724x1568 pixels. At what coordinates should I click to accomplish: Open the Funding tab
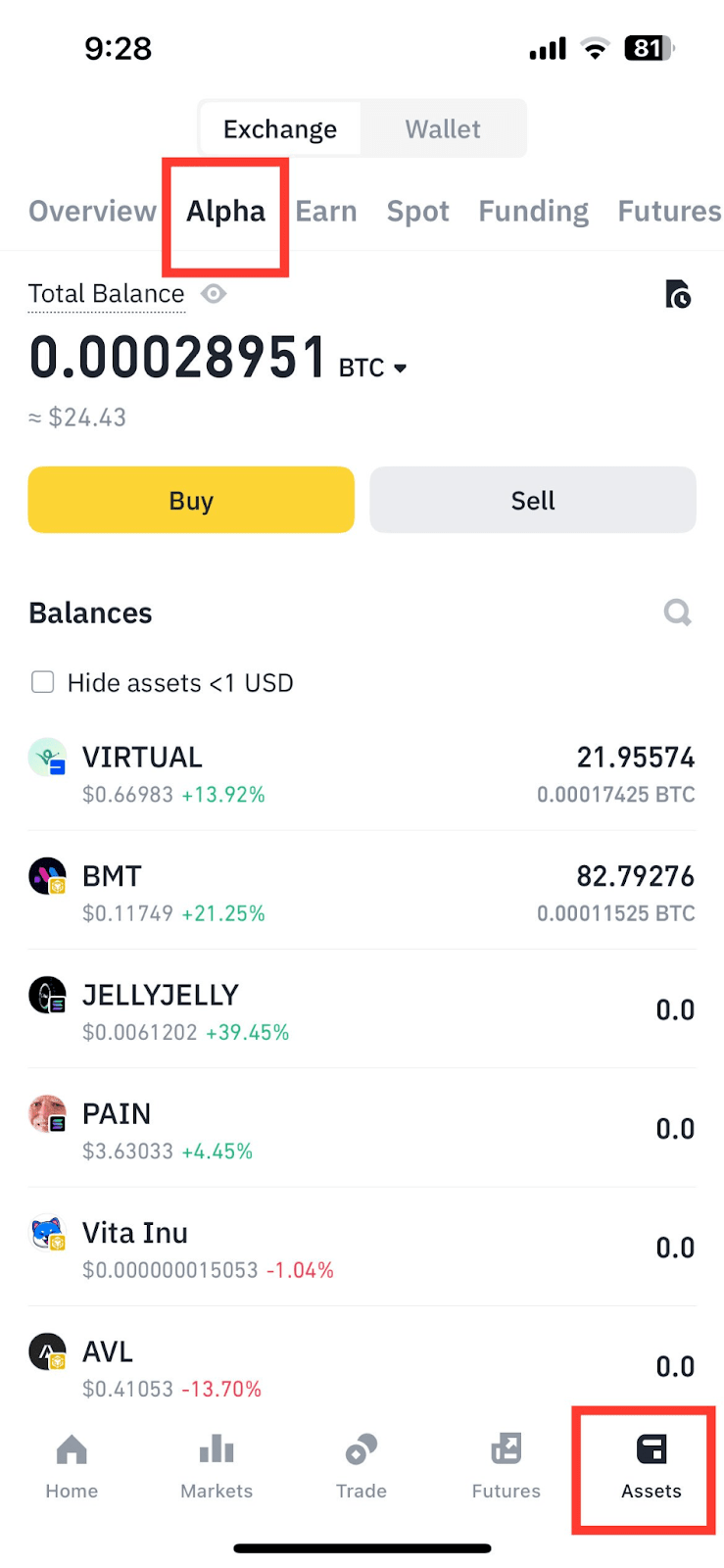point(533,212)
